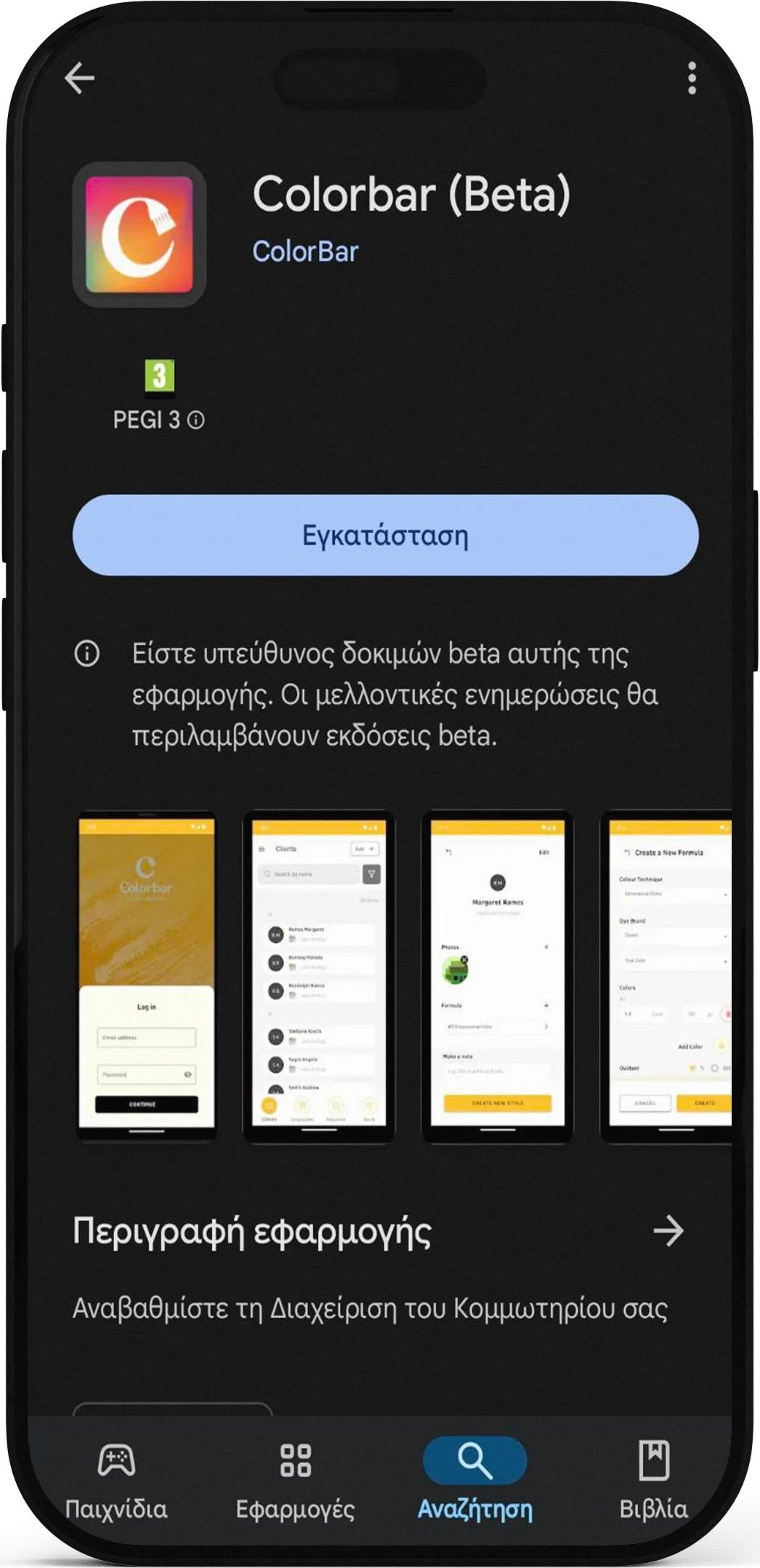Open the three-dot overflow menu

tap(691, 78)
